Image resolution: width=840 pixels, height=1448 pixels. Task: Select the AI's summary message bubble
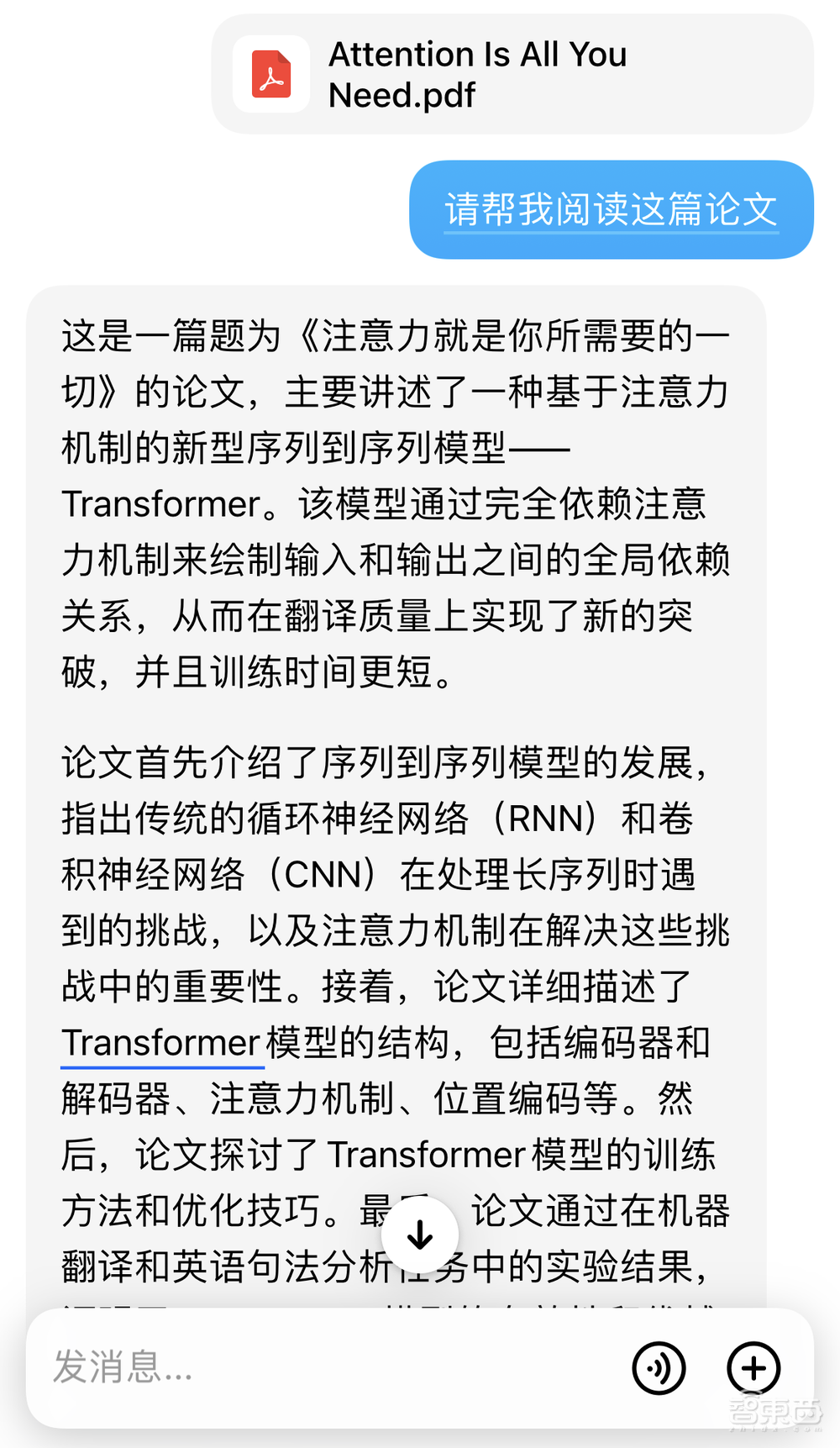(x=403, y=756)
